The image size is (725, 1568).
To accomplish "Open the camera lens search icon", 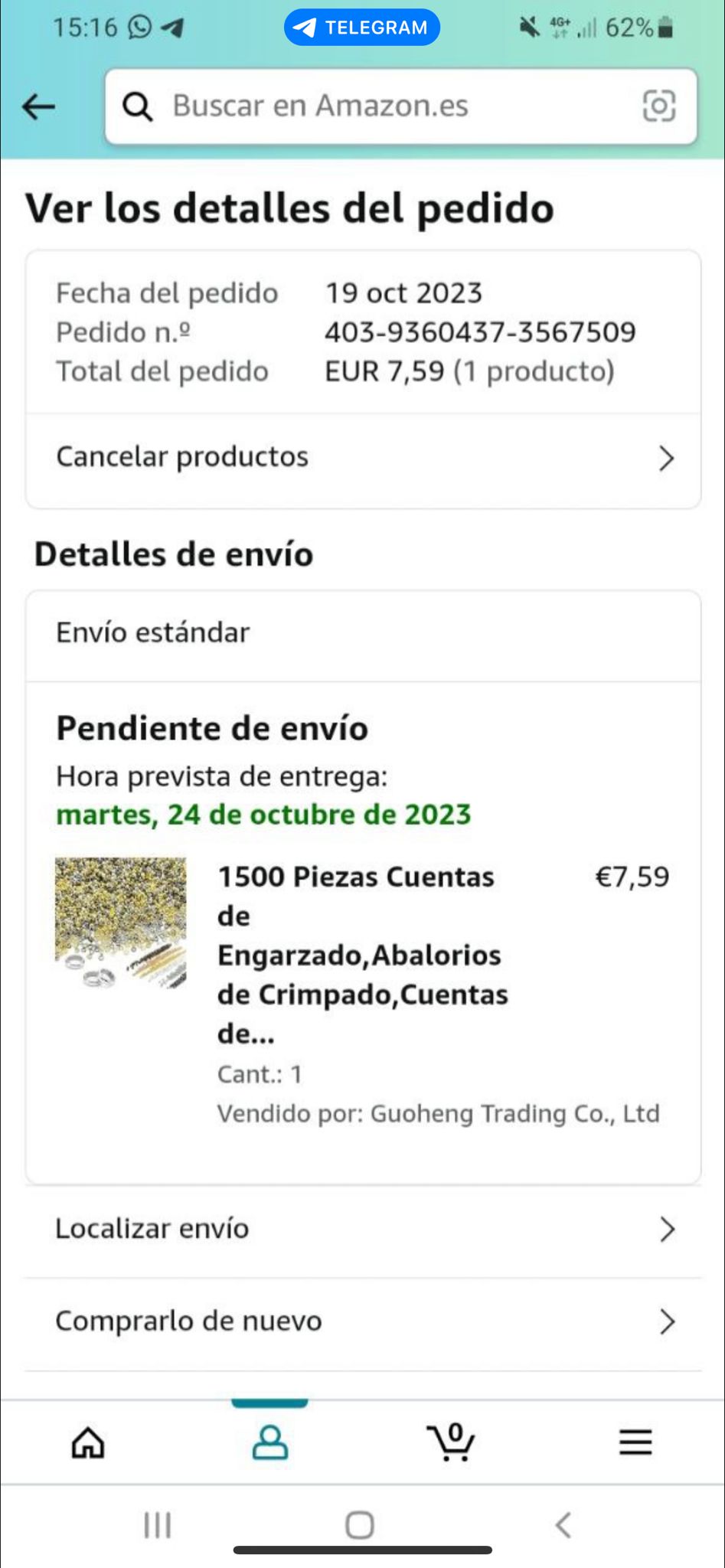I will click(658, 106).
